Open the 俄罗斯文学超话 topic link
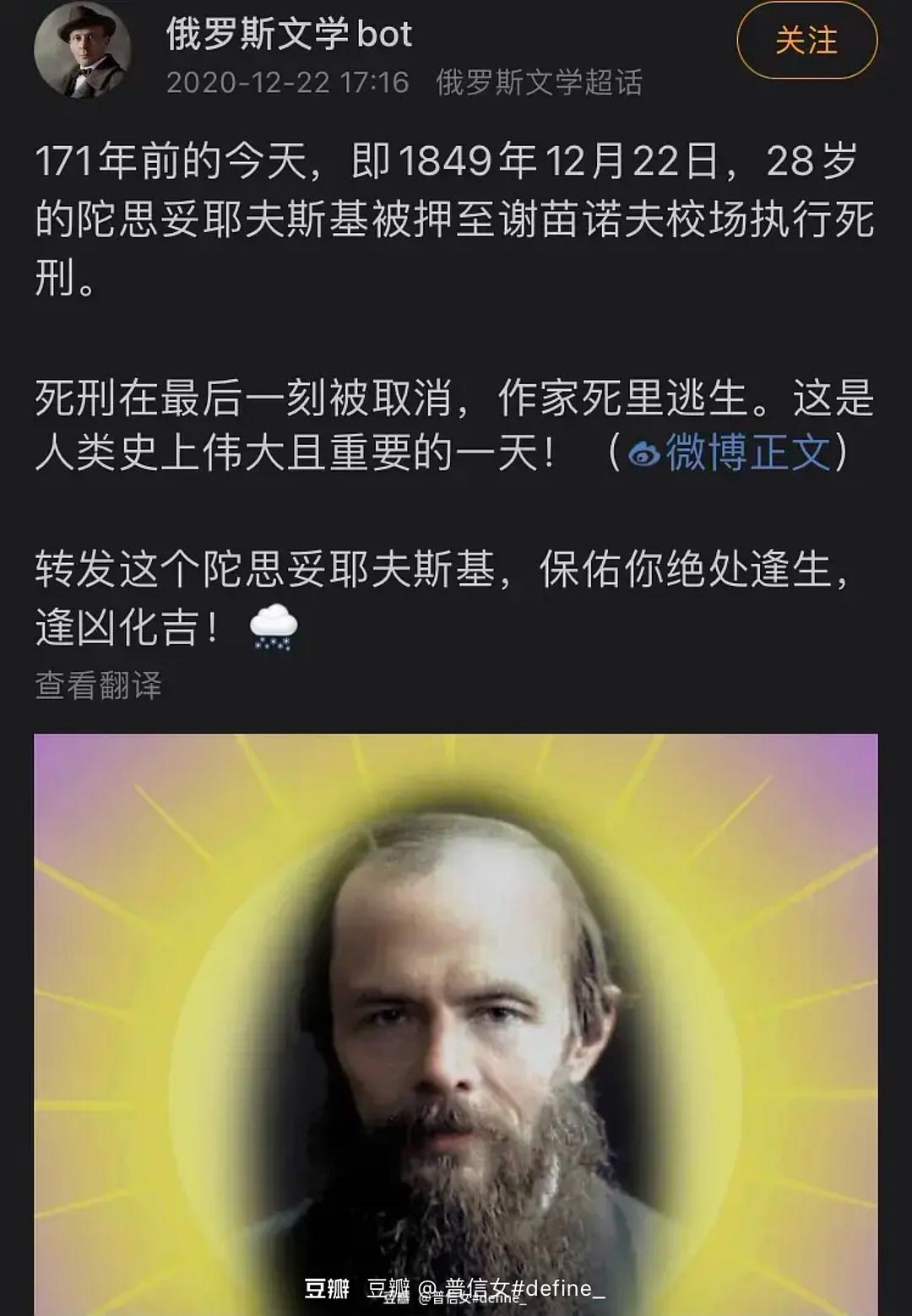This screenshot has height=1316, width=912. click(x=539, y=83)
